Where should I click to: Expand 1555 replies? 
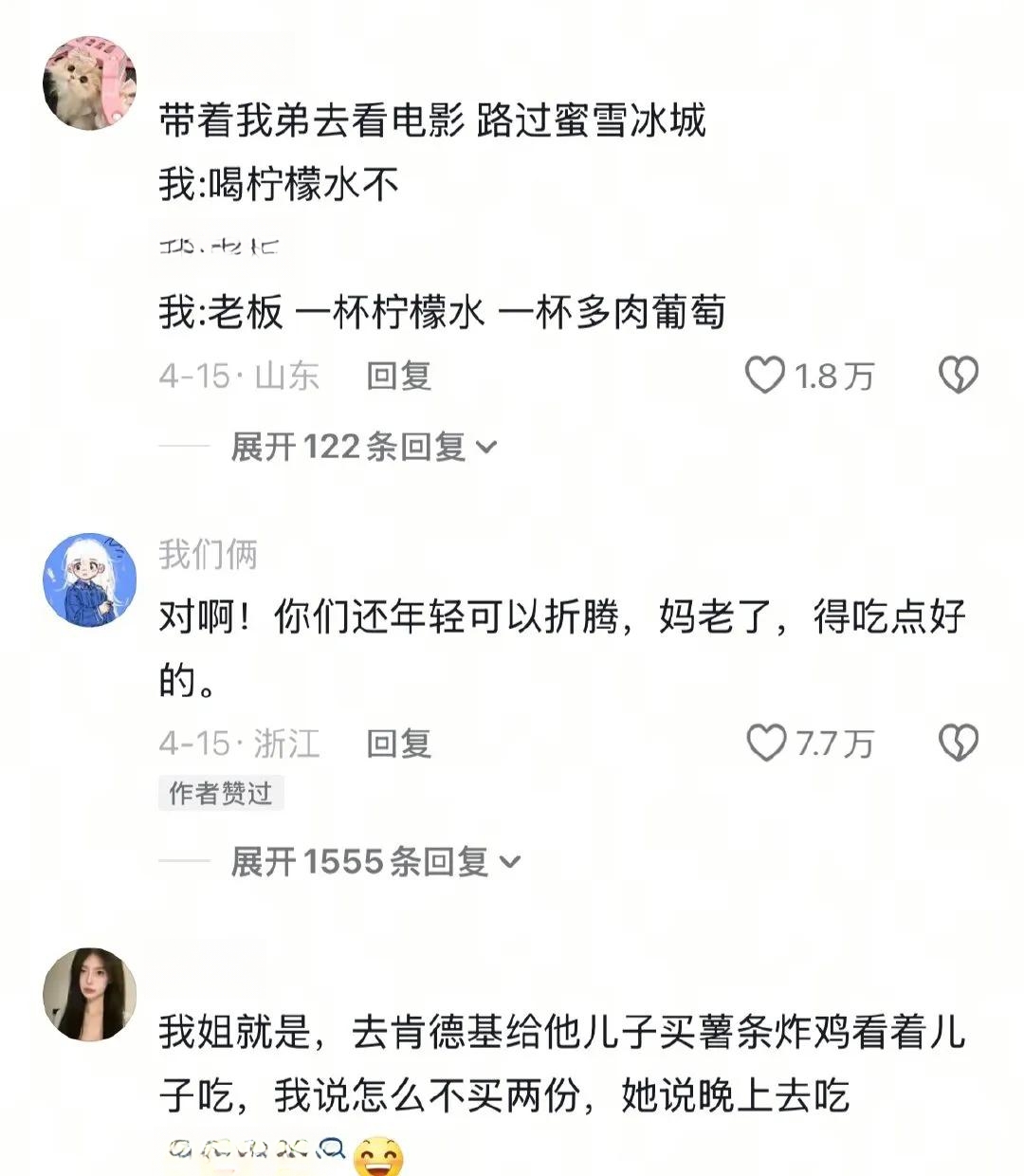tap(375, 861)
